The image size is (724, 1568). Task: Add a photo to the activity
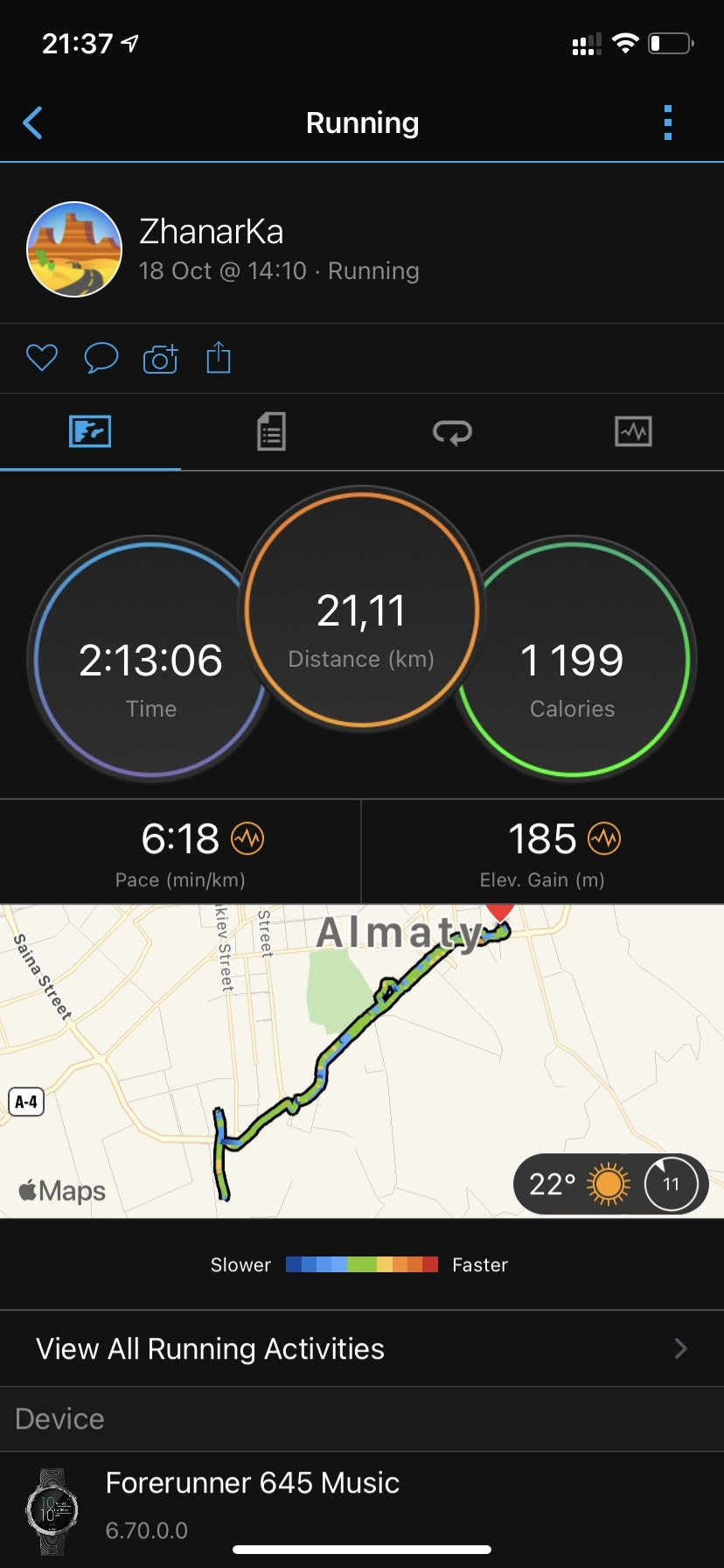pos(160,358)
